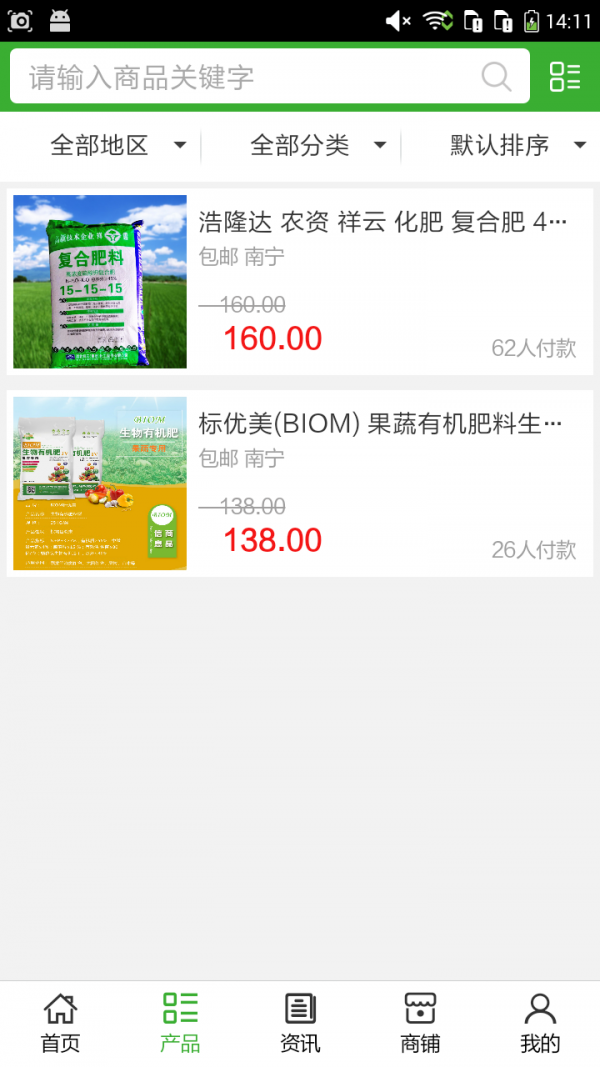Switch the list layout view icon
Viewport: 600px width, 1067px height.
tap(565, 77)
